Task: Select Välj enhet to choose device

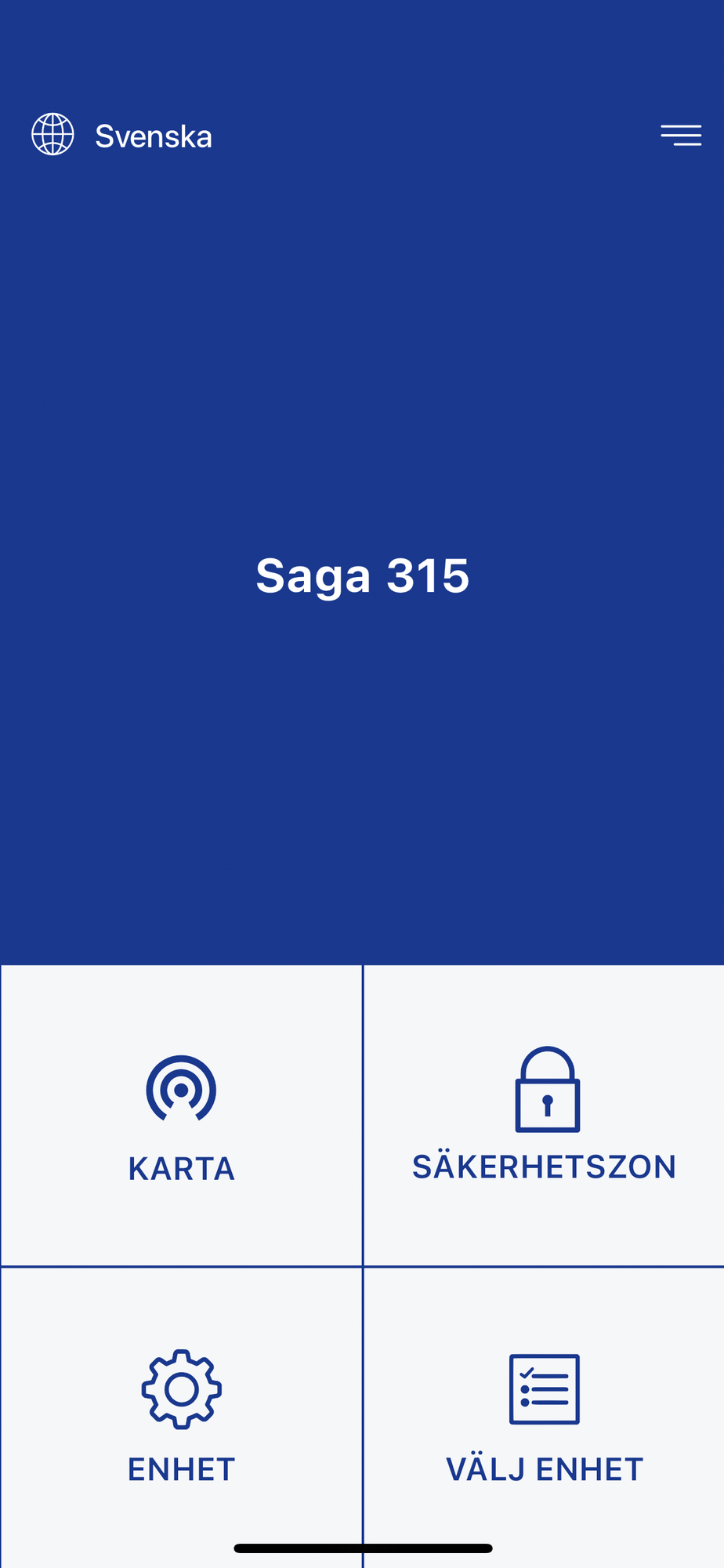Action: tap(544, 1417)
